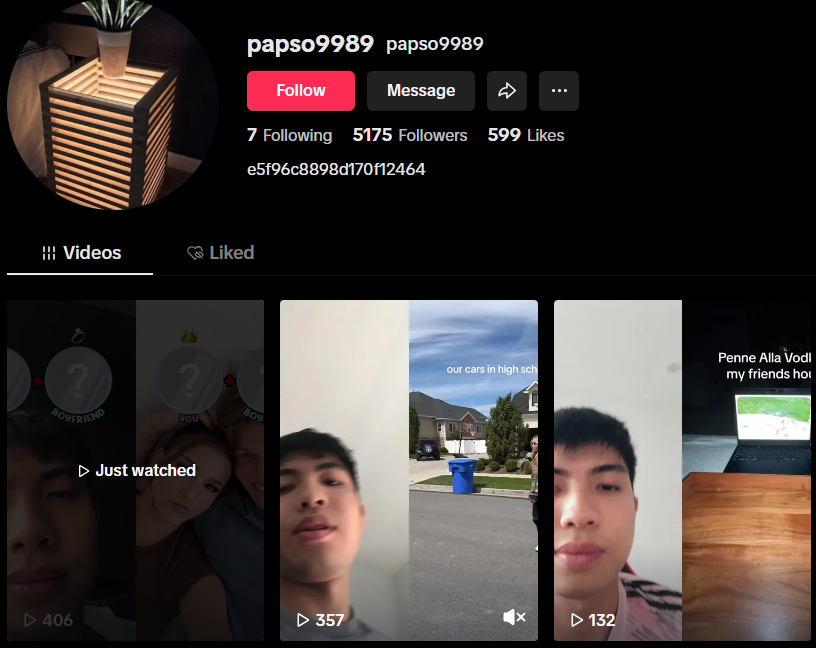Screen dimensions: 816x648
Task: Switch to the Liked tab
Action: tap(221, 253)
